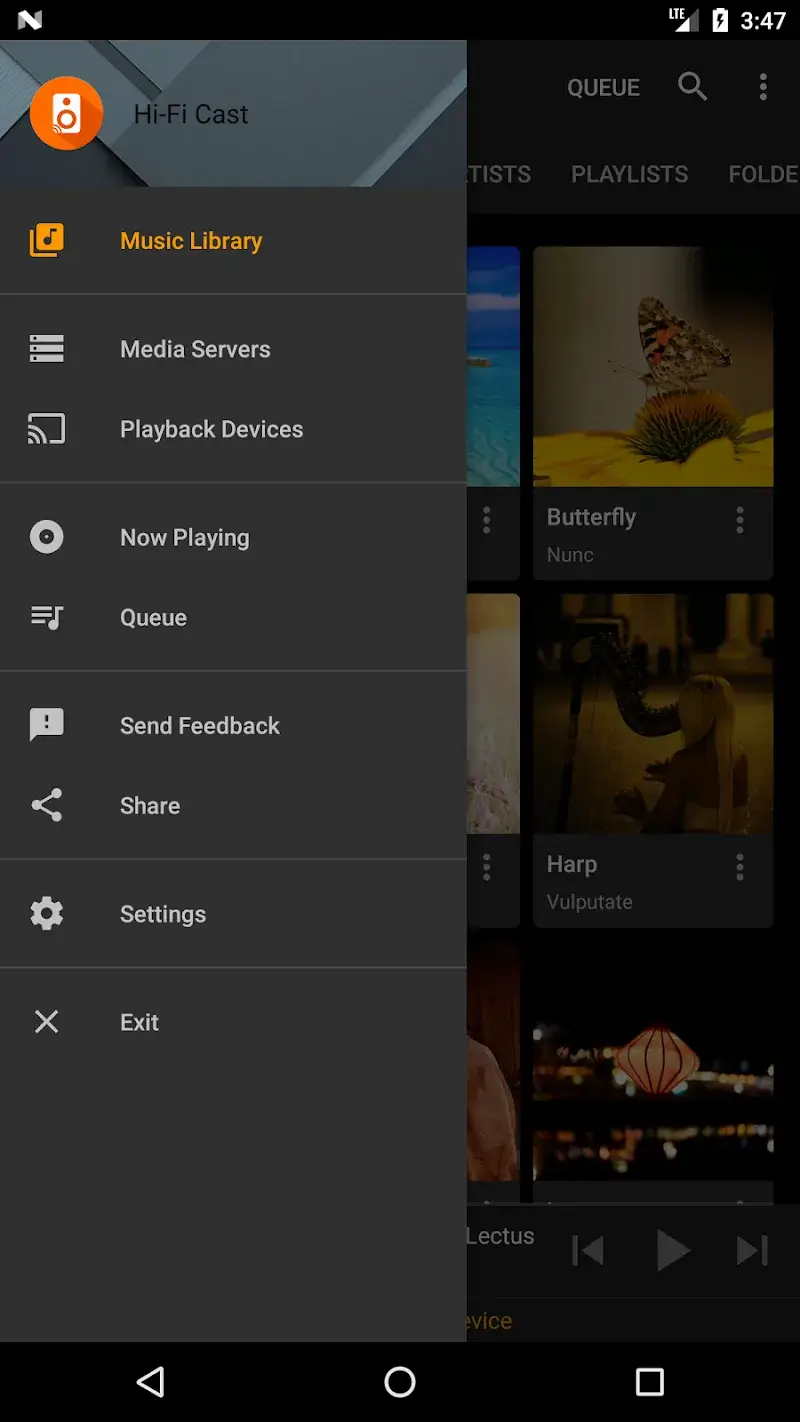The height and width of the screenshot is (1422, 800).
Task: Open the Butterfly album thumbnail
Action: (653, 366)
